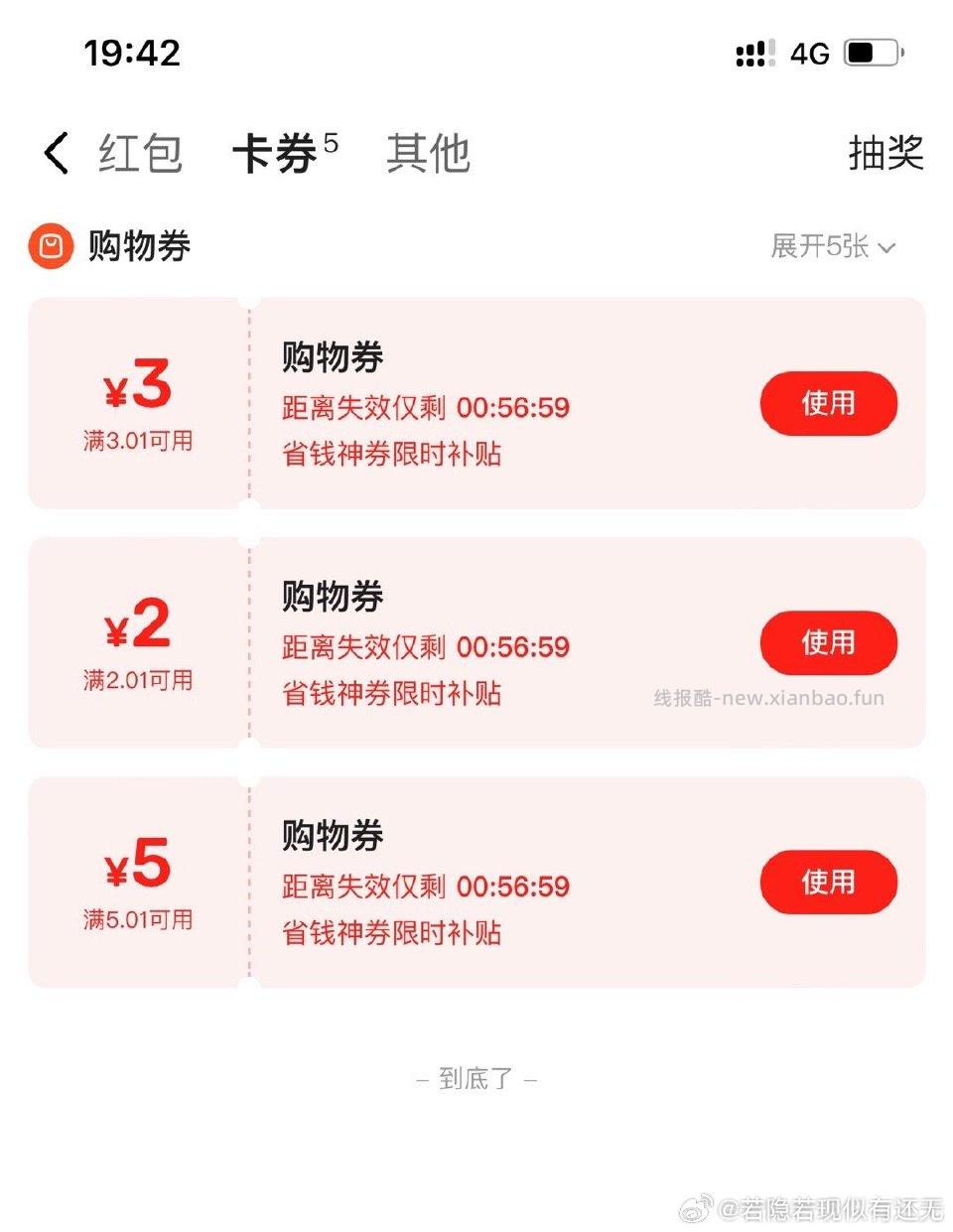
Task: Tap the 19:42 clock in the status bar
Action: click(x=132, y=52)
